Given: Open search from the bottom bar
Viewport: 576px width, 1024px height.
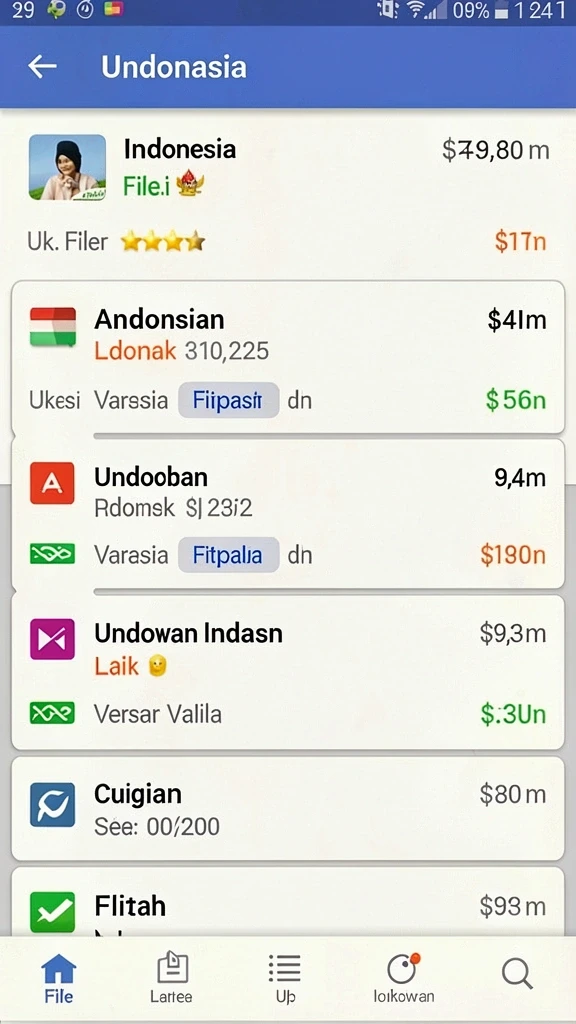Looking at the screenshot, I should tap(517, 976).
